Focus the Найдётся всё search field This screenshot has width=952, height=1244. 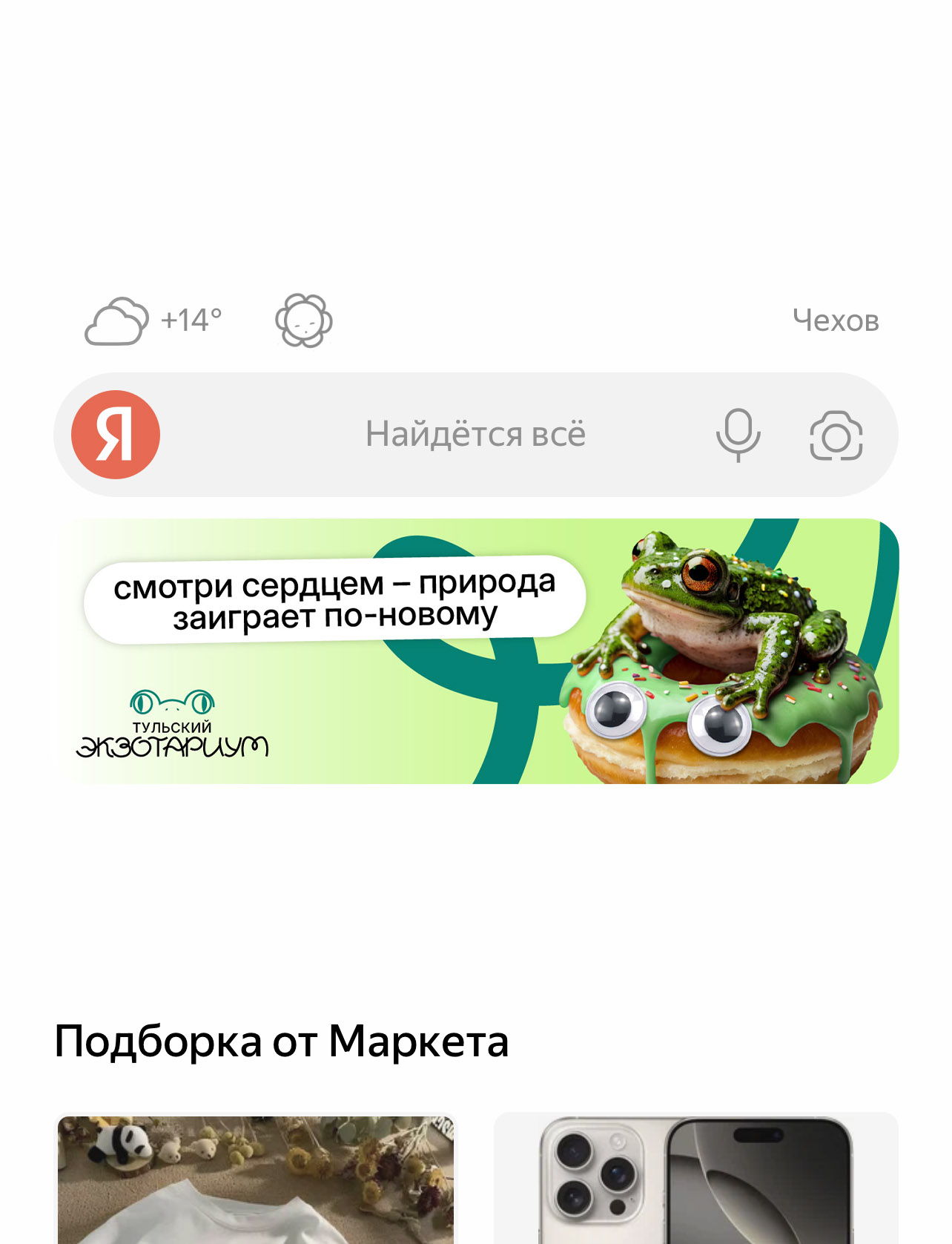coord(475,435)
